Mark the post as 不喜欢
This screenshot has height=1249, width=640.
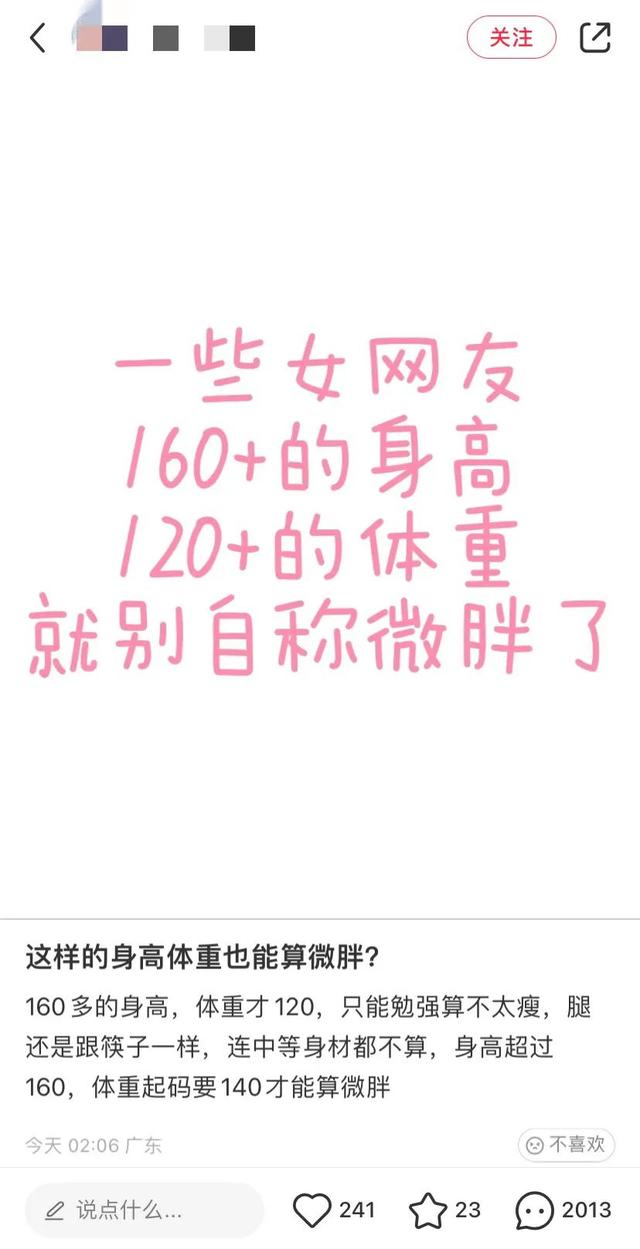pyautogui.click(x=566, y=1144)
